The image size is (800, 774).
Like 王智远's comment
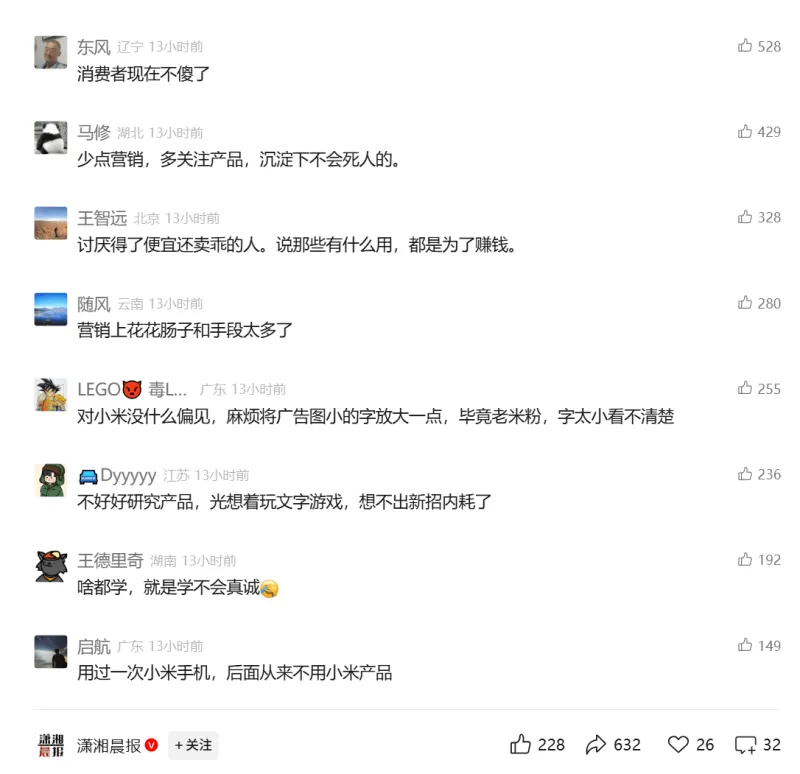tap(745, 217)
